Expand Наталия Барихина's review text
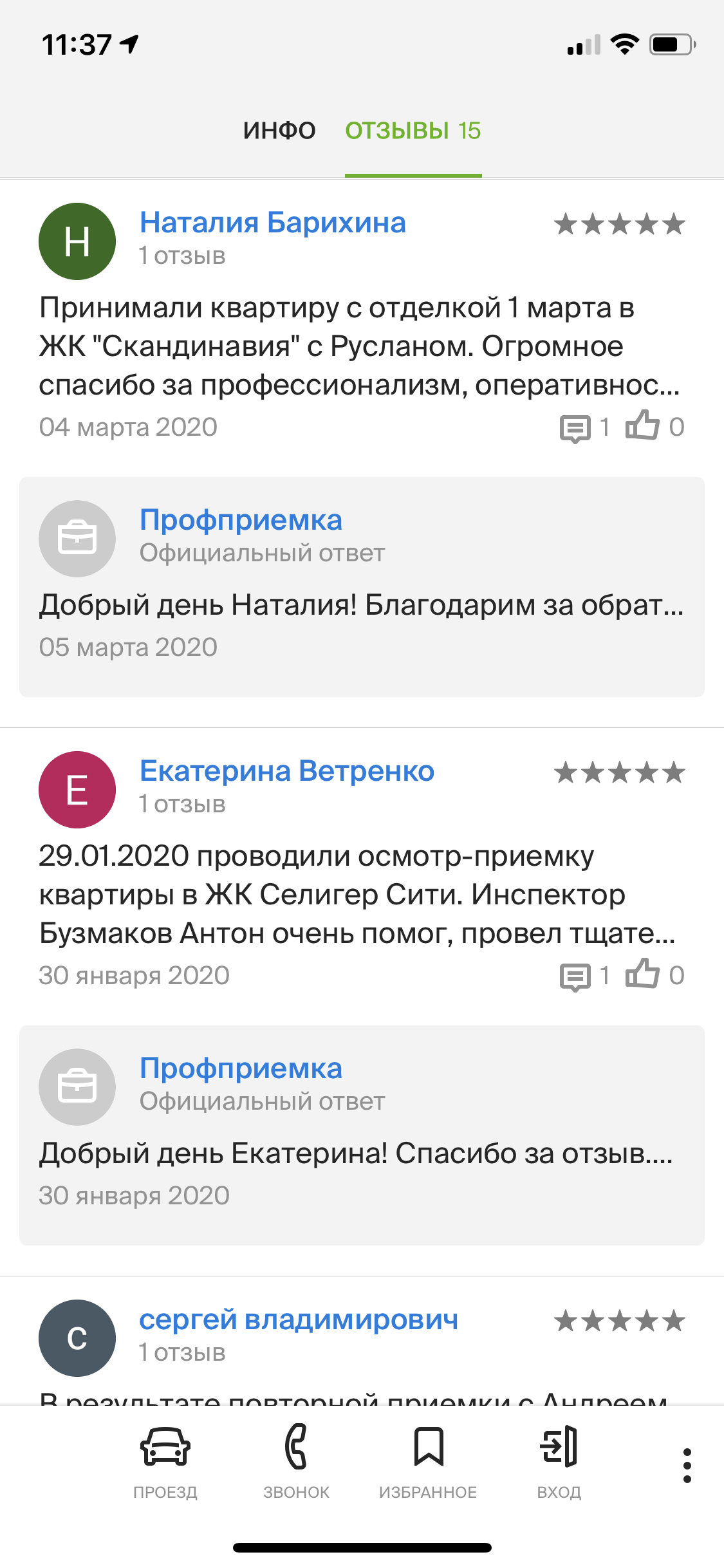The image size is (724, 1568). point(359,346)
